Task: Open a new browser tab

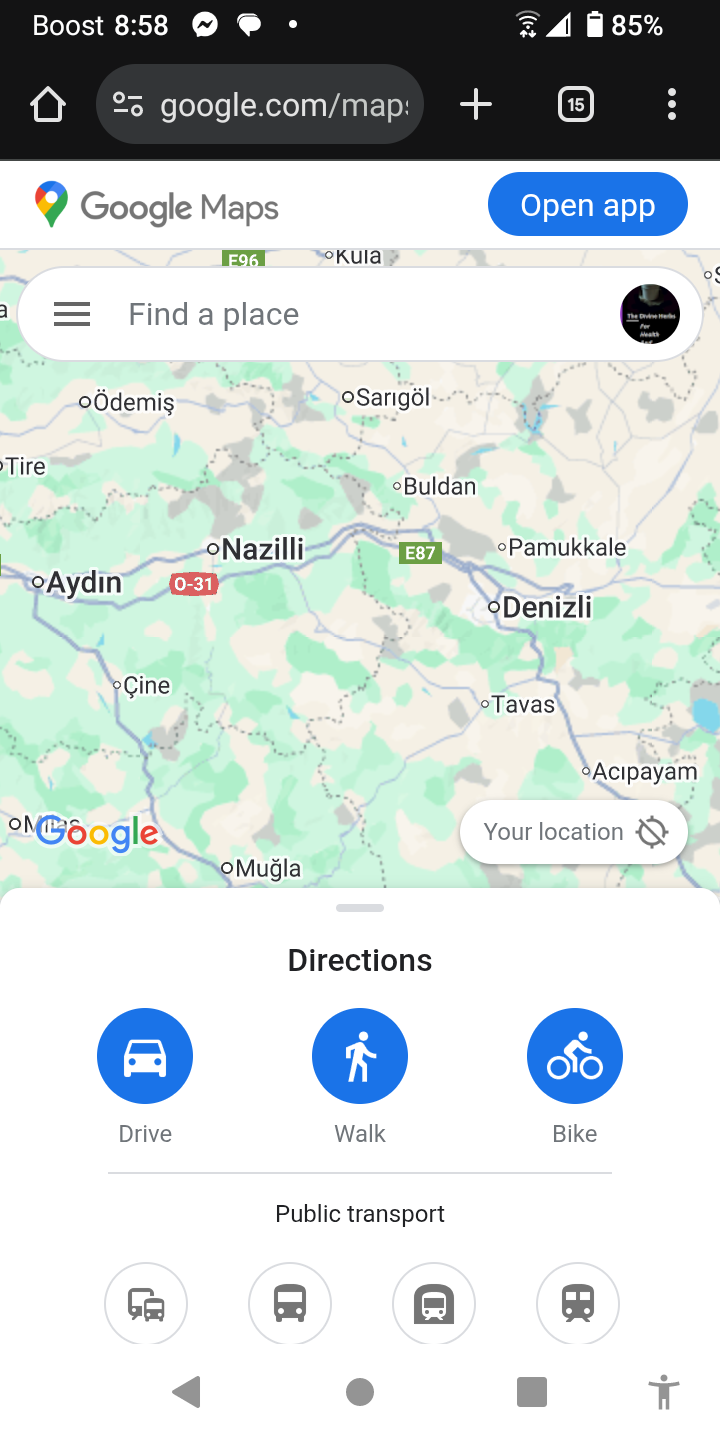Action: [x=476, y=104]
